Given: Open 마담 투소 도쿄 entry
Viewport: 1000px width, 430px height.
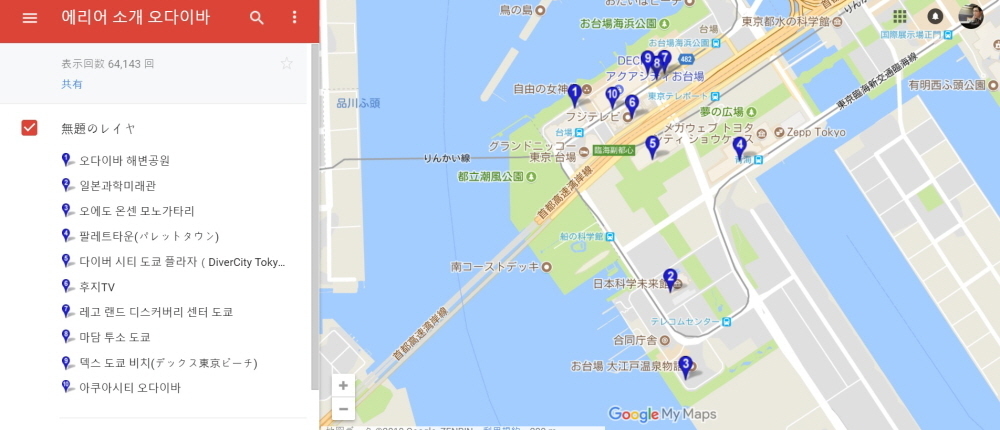Looking at the screenshot, I should tap(114, 337).
